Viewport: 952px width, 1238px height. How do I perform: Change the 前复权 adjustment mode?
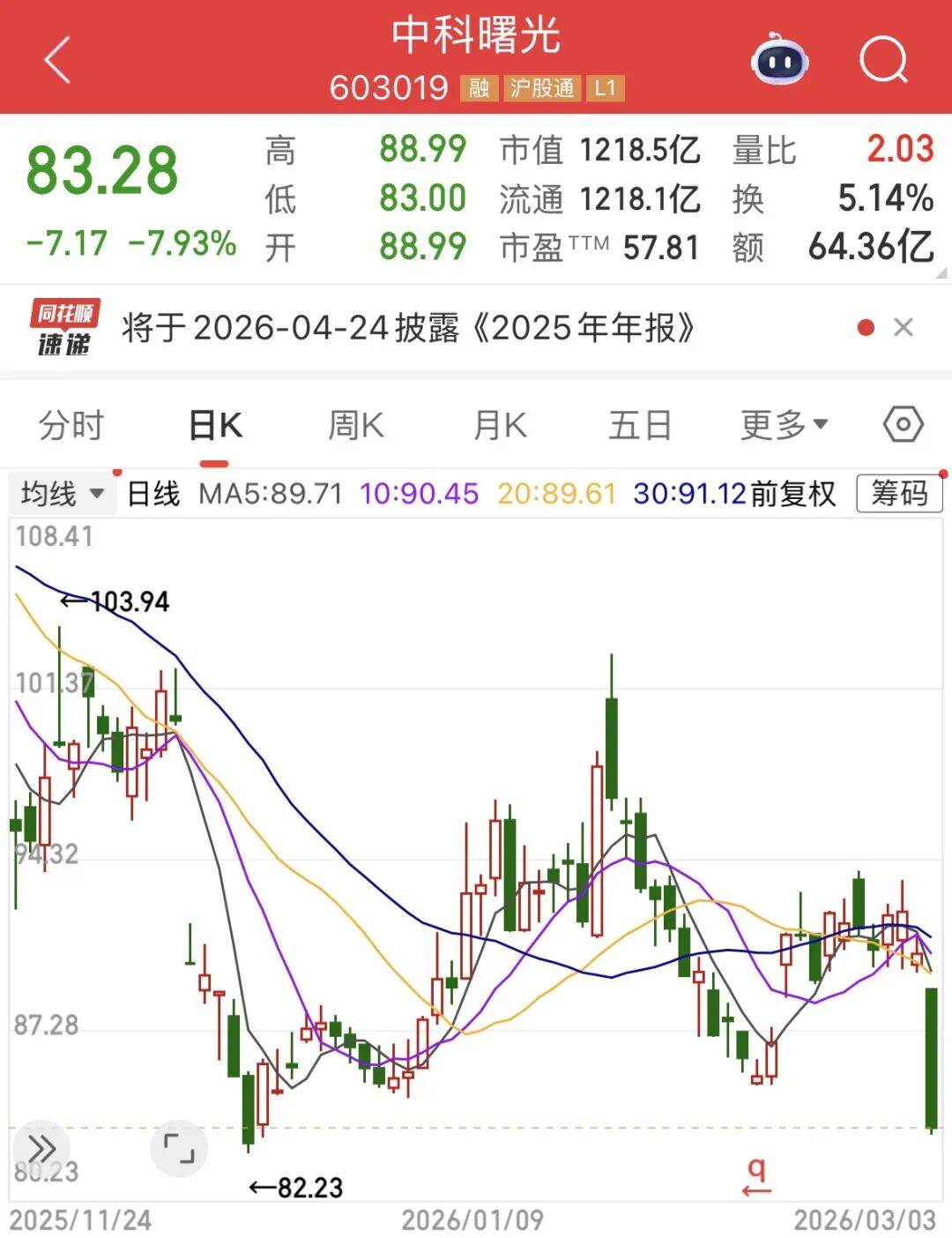point(793,494)
